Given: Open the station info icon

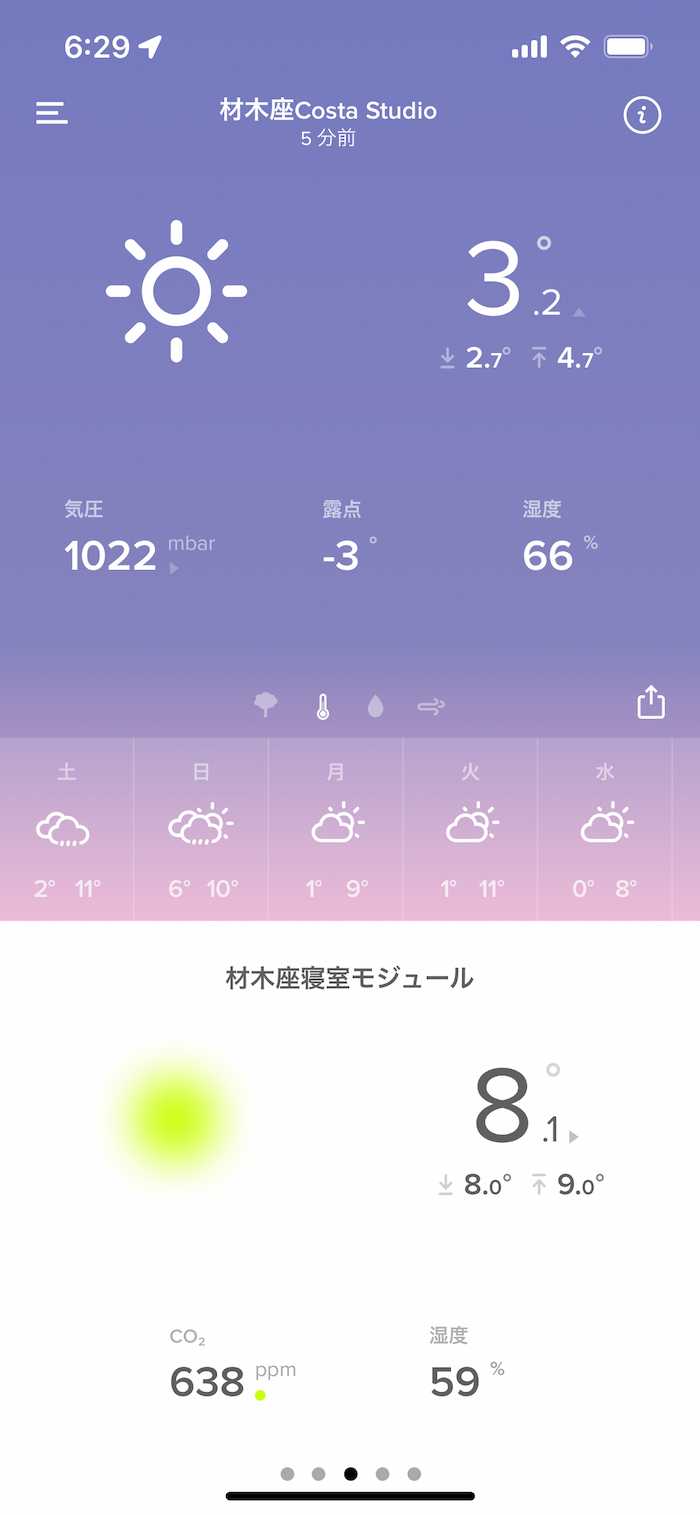Looking at the screenshot, I should click(642, 116).
